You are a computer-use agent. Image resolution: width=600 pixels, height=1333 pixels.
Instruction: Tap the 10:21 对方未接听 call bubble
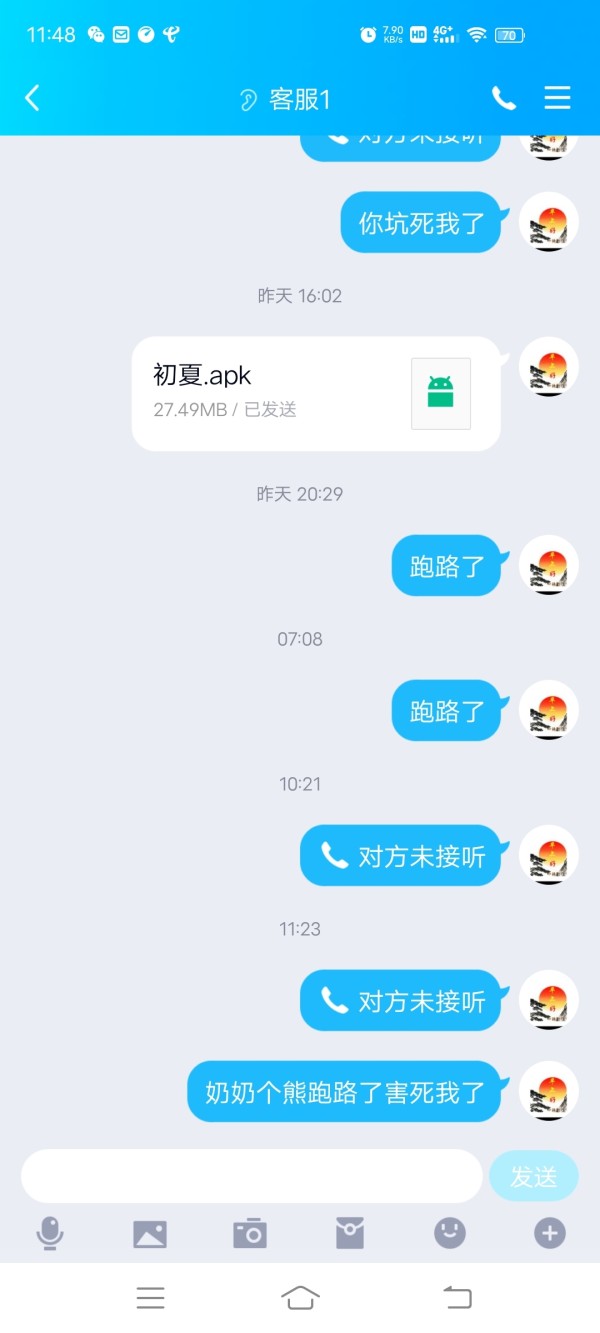[401, 856]
